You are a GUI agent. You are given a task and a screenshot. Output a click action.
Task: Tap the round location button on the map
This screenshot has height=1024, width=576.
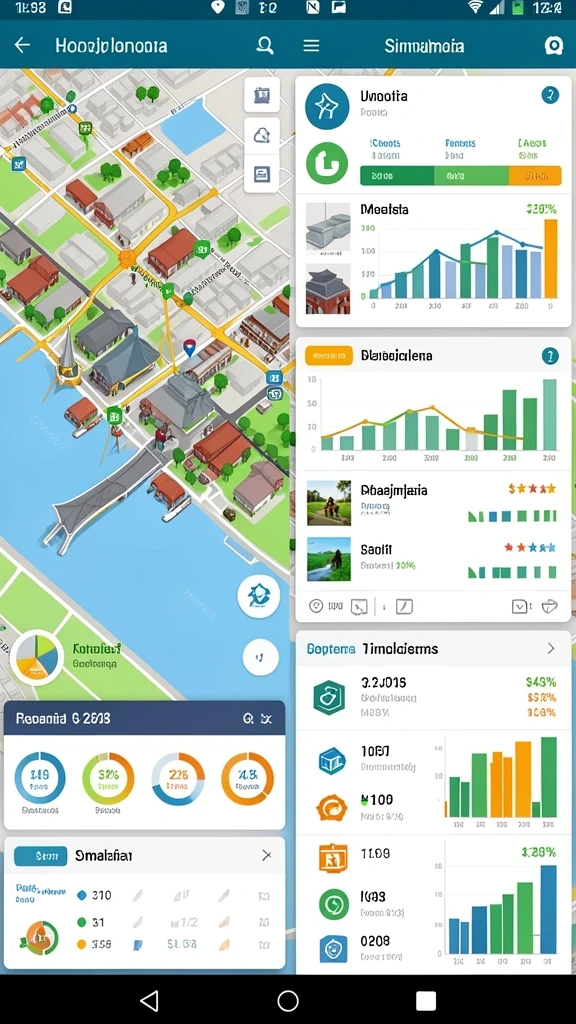click(259, 596)
